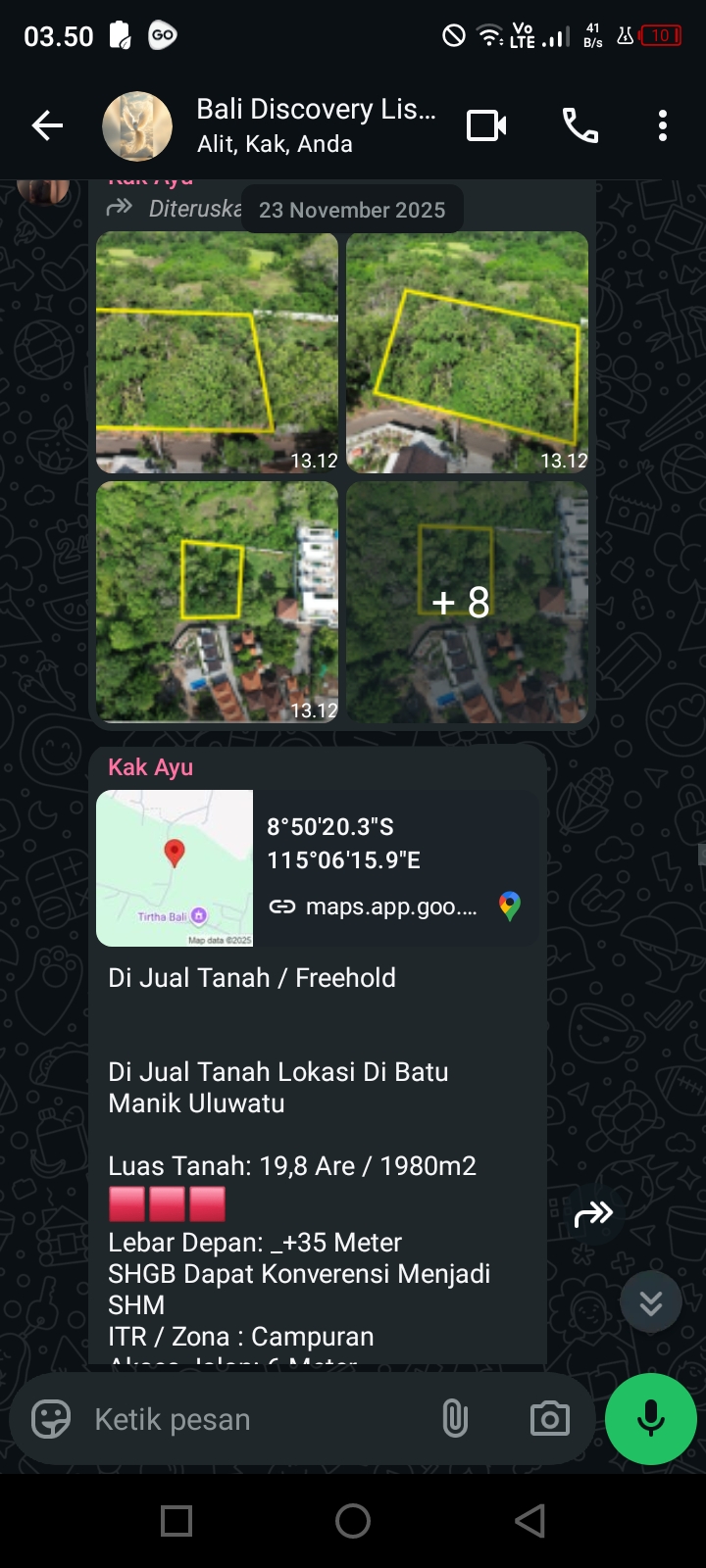
Task: Start a group video call
Action: click(x=486, y=125)
